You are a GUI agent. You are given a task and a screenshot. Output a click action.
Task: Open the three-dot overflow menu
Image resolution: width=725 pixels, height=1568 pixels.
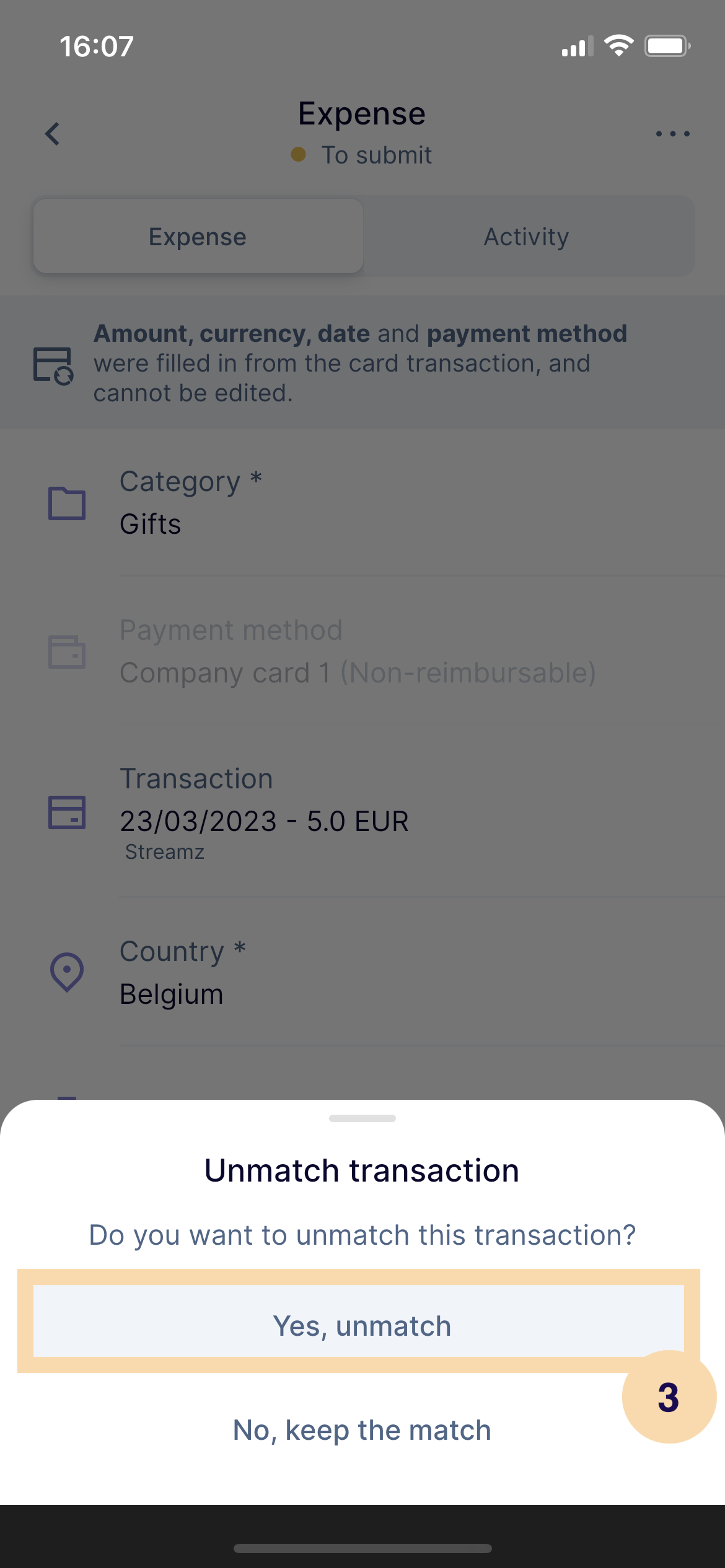pyautogui.click(x=672, y=133)
